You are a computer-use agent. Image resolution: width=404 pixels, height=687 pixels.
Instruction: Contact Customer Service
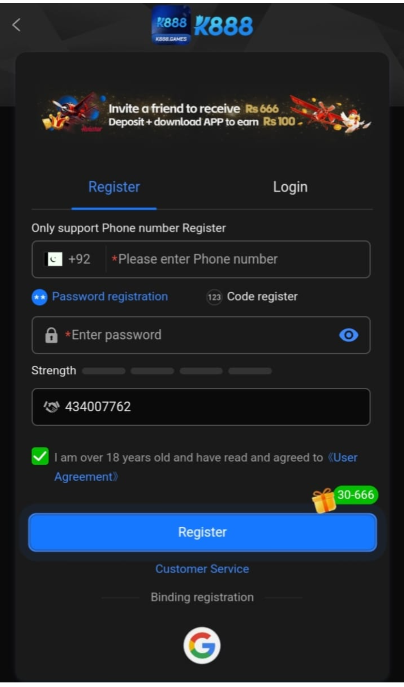click(202, 569)
